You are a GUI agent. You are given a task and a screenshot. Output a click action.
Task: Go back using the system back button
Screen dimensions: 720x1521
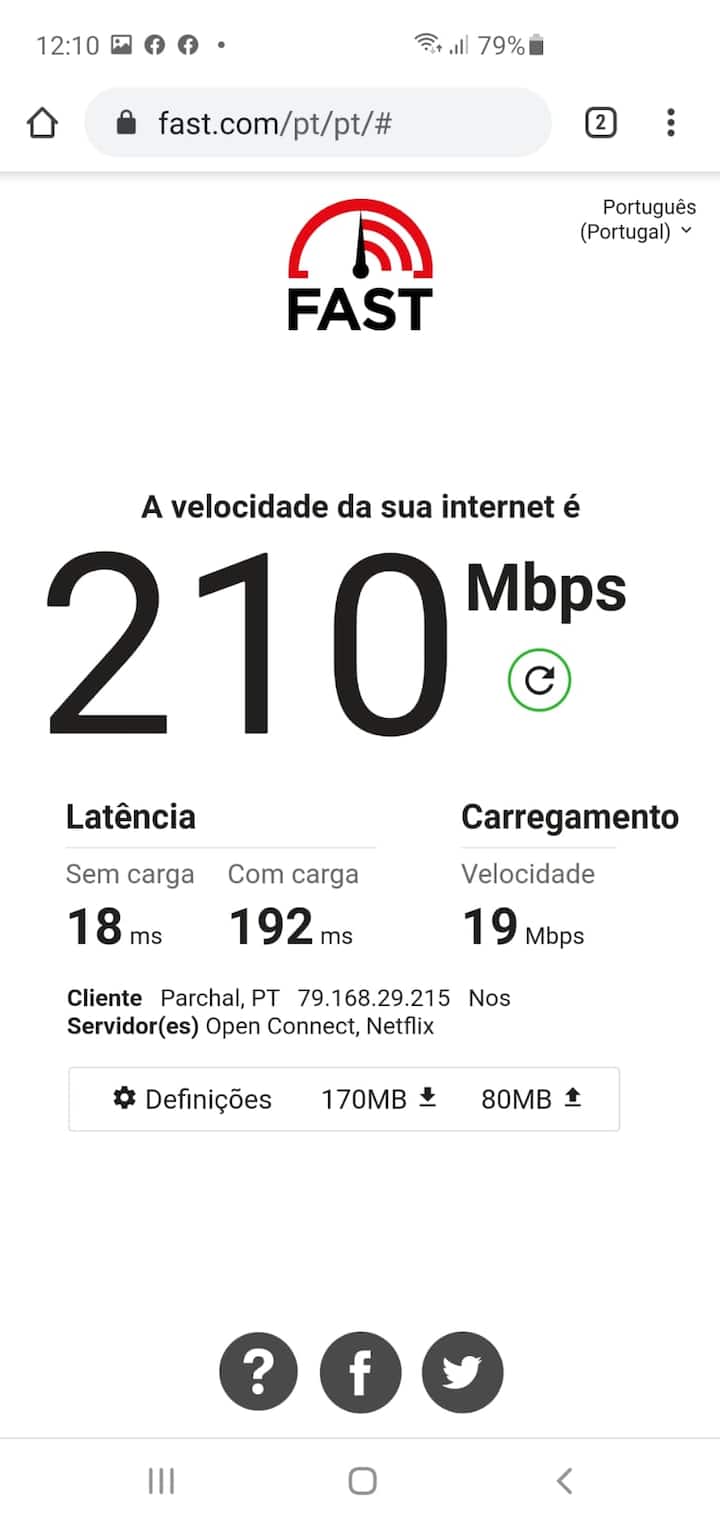click(564, 1480)
